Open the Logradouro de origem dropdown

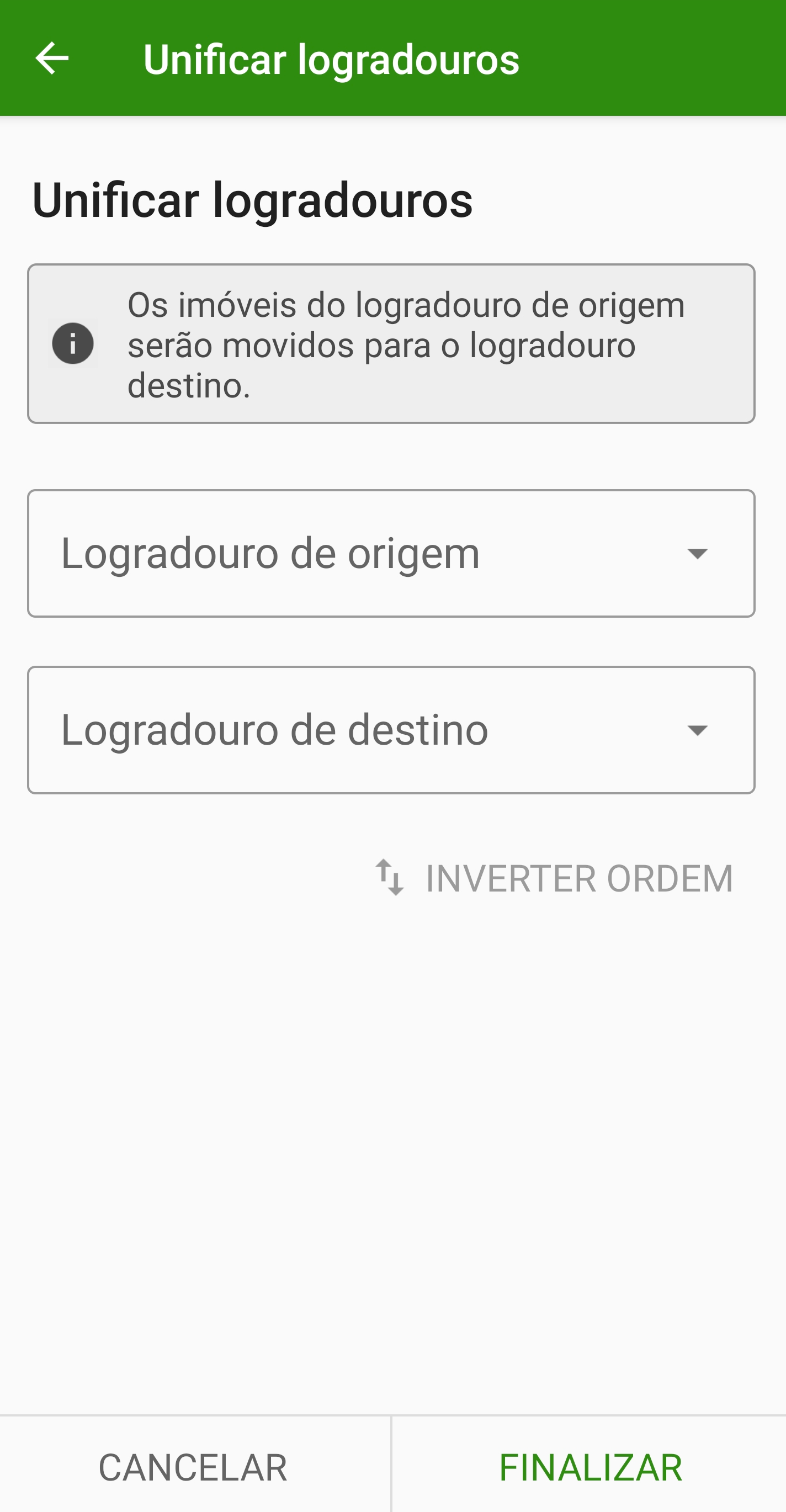[x=391, y=554]
